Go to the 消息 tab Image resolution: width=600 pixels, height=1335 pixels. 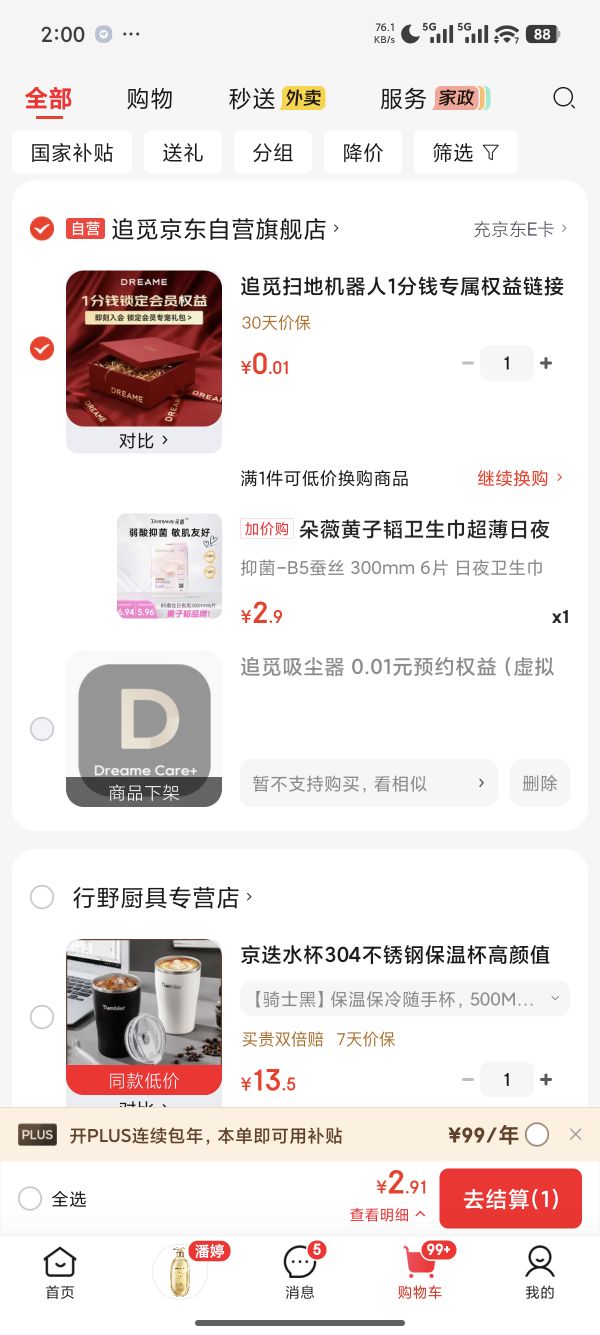click(x=300, y=1271)
